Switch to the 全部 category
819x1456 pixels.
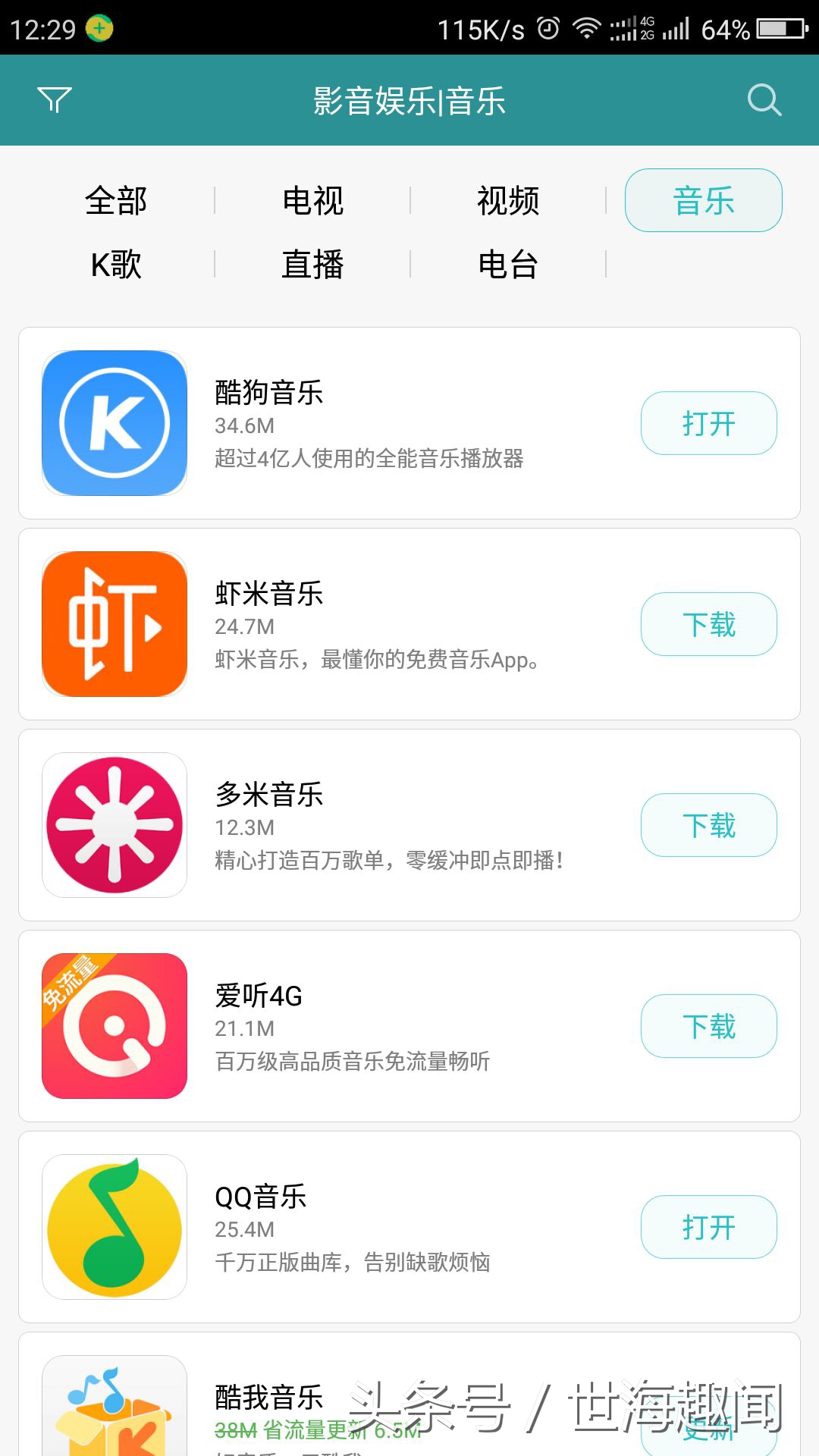(117, 200)
